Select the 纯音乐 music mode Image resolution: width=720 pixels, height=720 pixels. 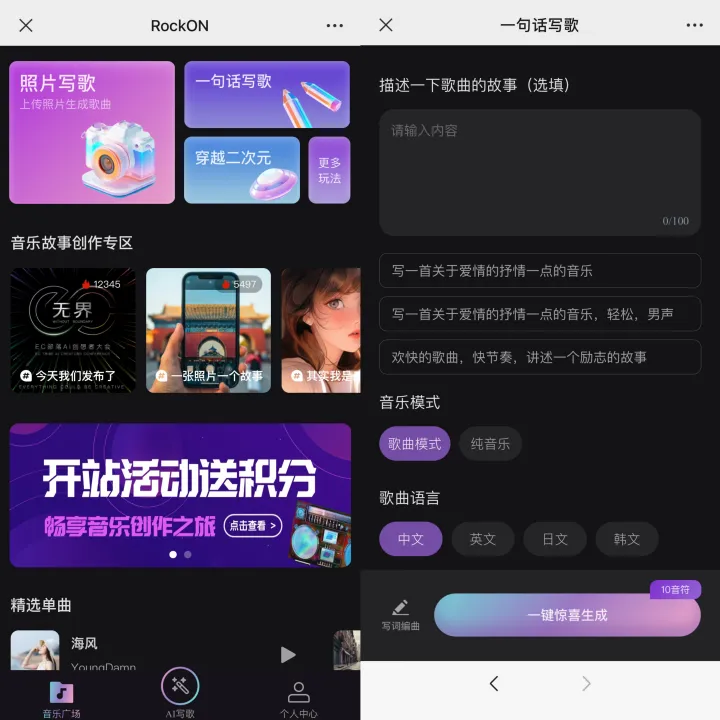click(x=490, y=443)
